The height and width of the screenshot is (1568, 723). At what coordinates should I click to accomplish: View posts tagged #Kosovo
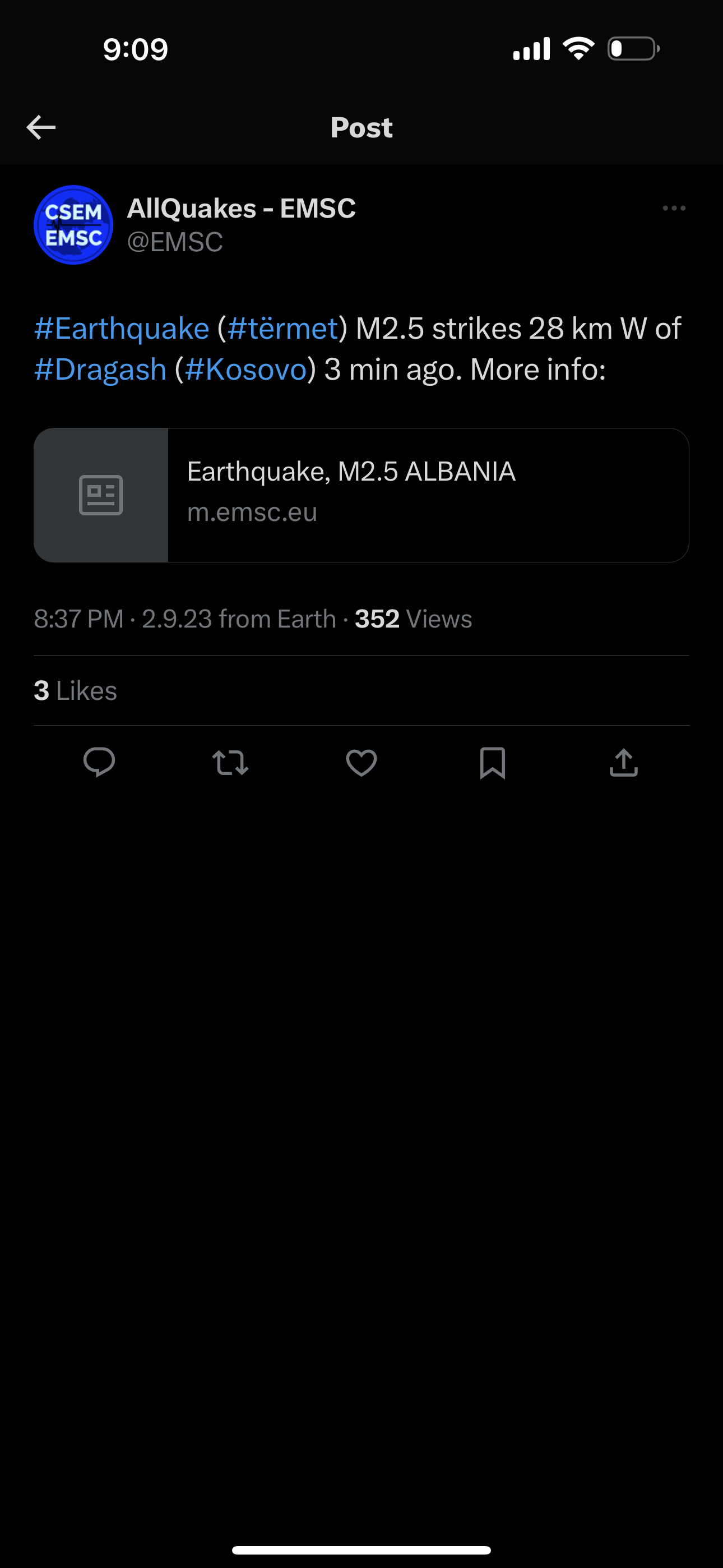coord(245,370)
